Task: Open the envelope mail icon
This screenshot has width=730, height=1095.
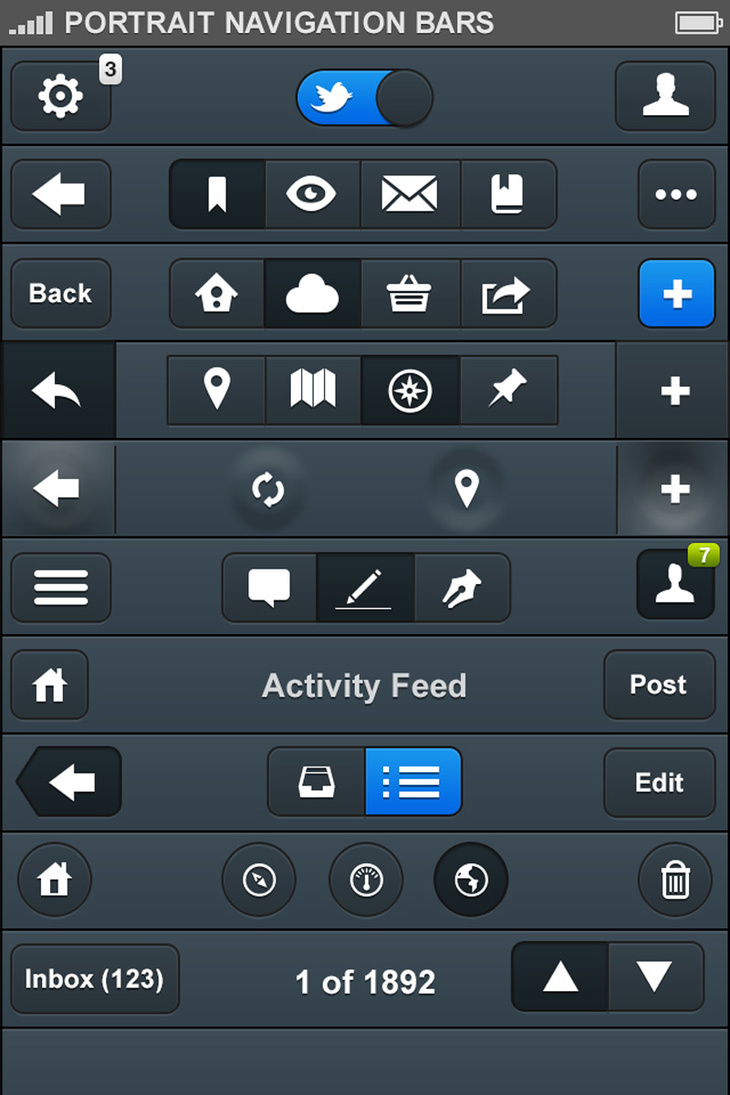Action: pyautogui.click(x=411, y=195)
